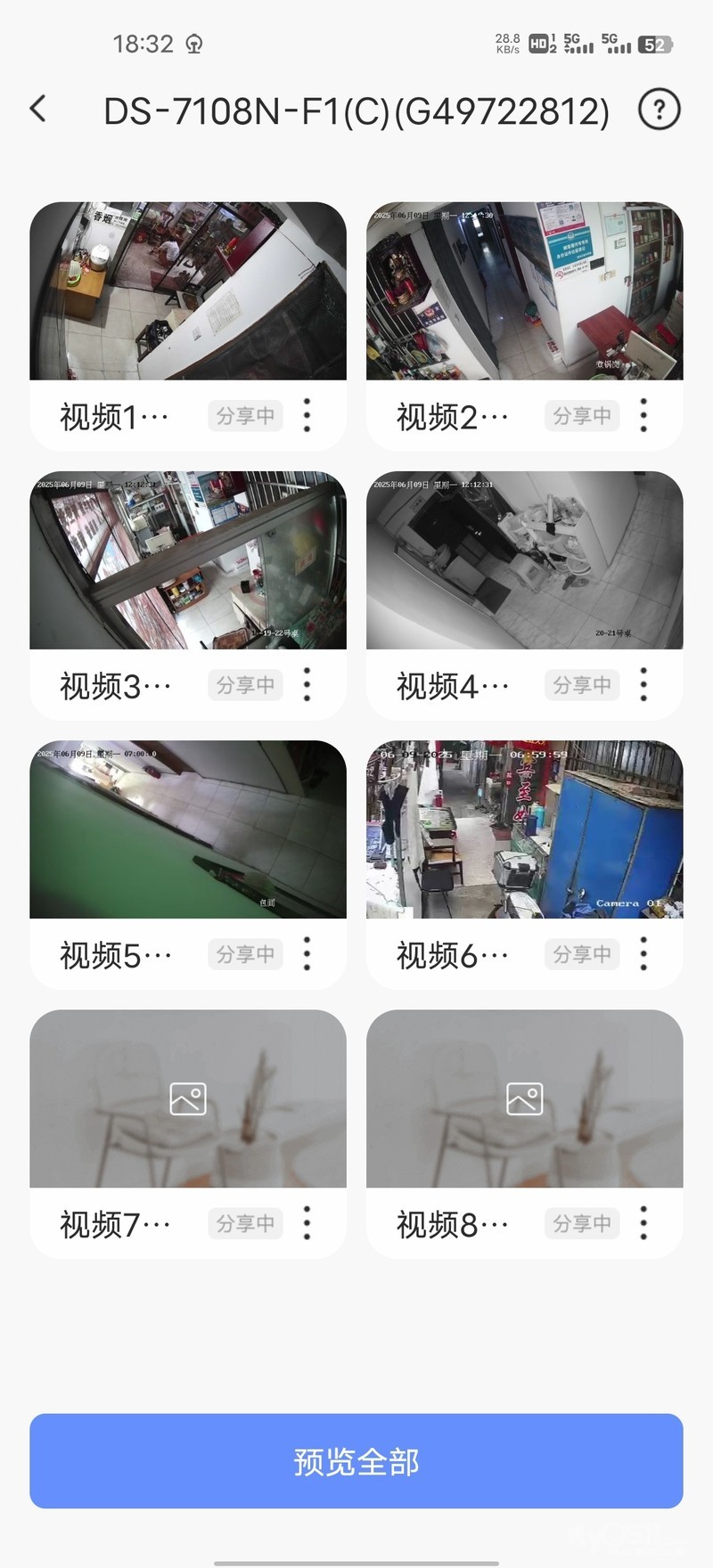Show the three-dot menu for 视频3
Image resolution: width=713 pixels, height=1568 pixels.
click(307, 684)
